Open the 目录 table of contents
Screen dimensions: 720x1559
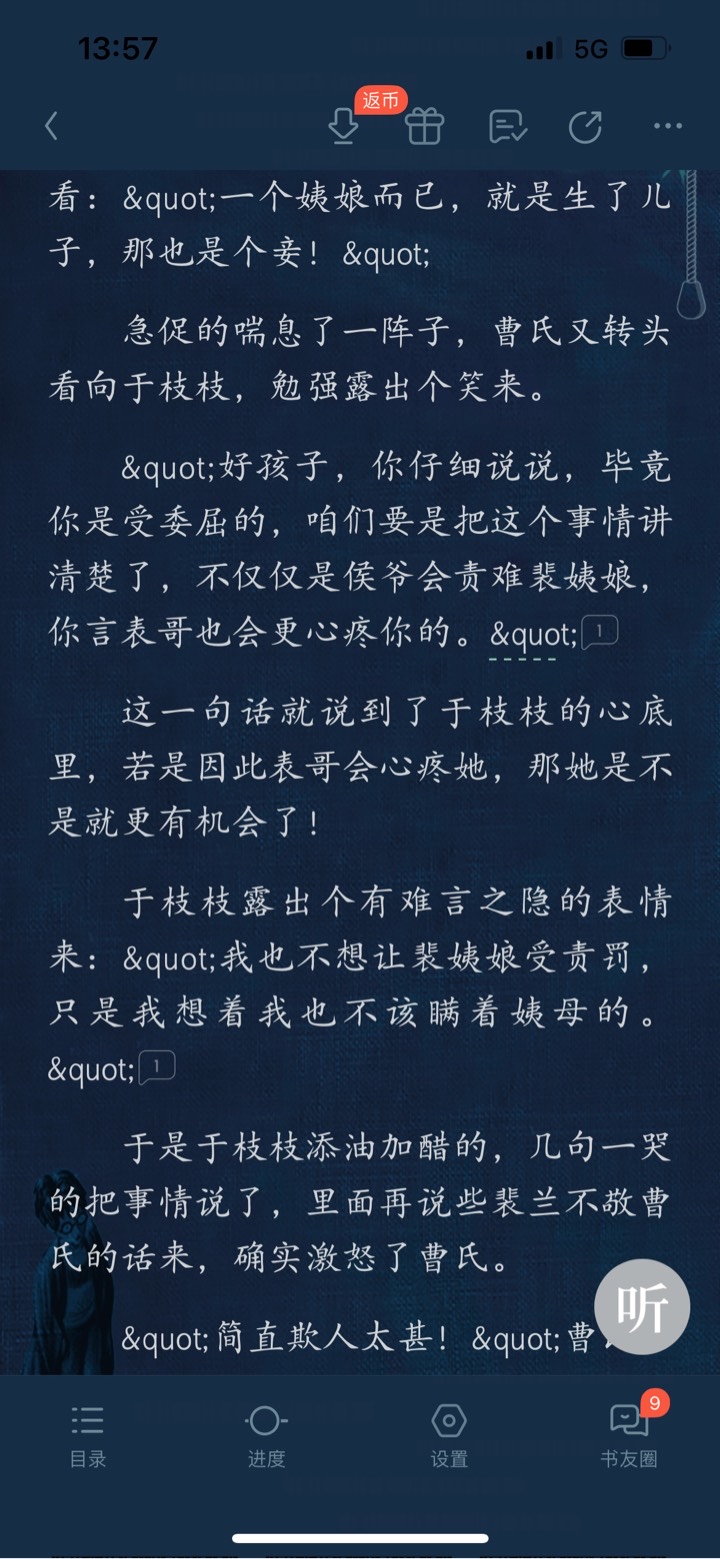pos(88,1435)
